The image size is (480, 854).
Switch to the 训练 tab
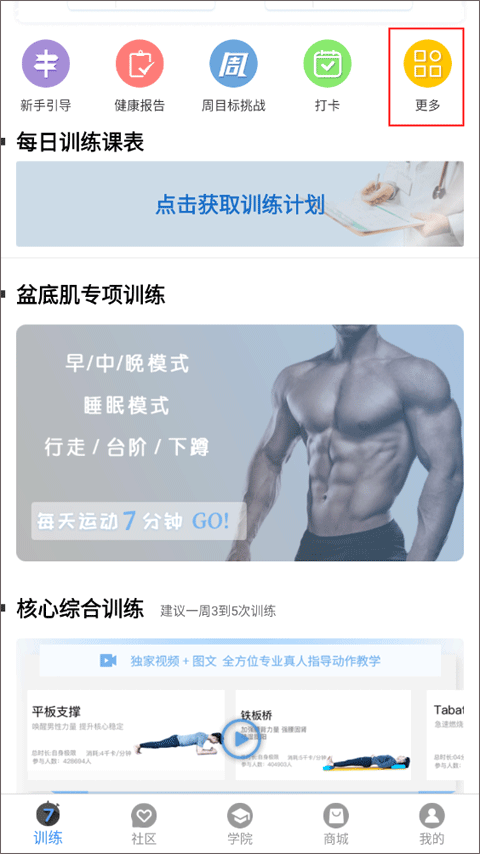[x=48, y=824]
